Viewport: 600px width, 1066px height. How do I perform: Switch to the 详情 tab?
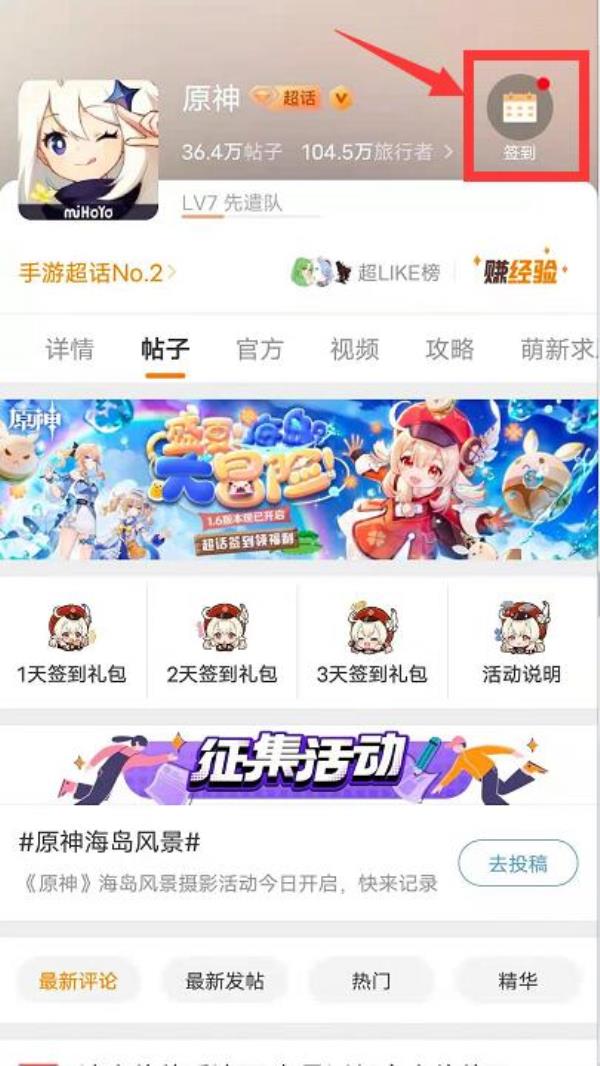70,349
